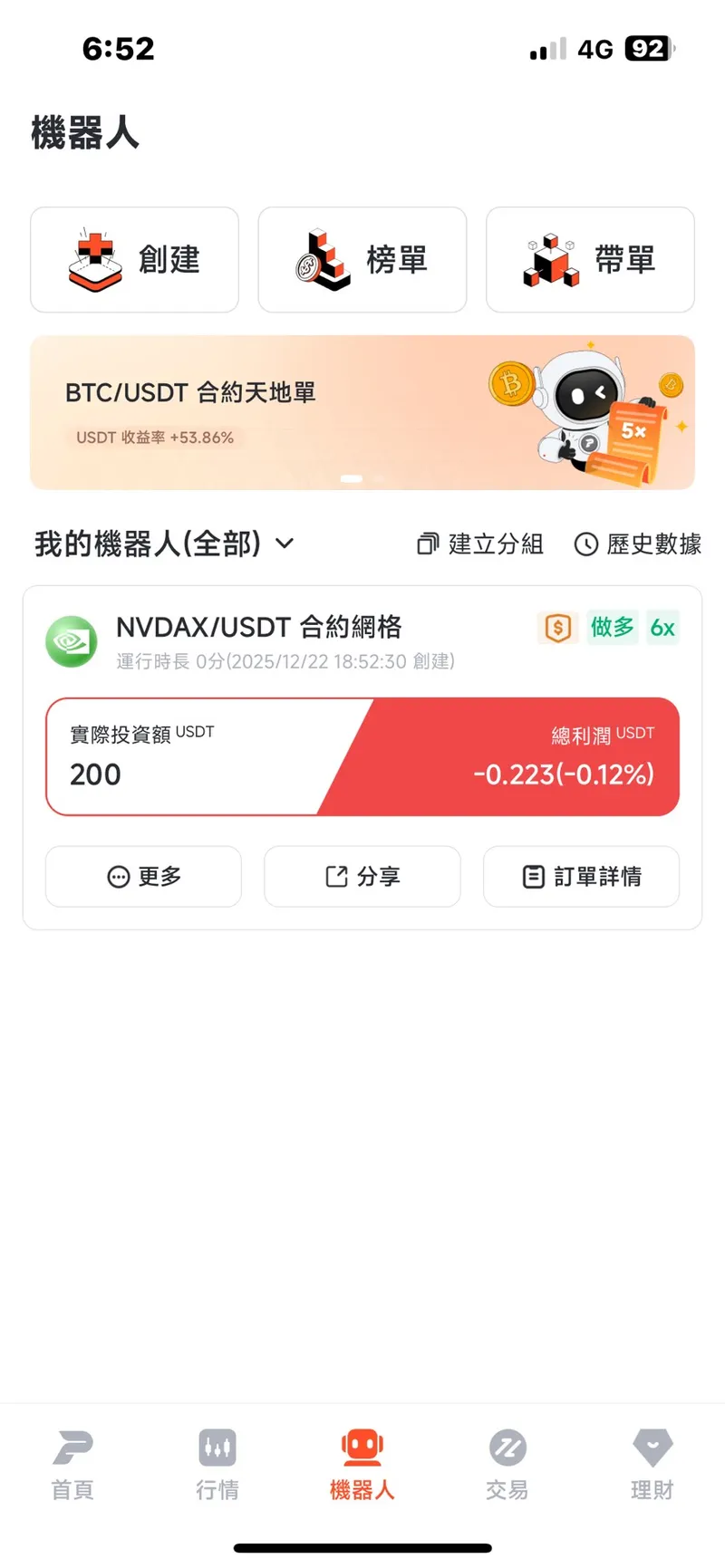Image resolution: width=725 pixels, height=1568 pixels.
Task: View 歷史數據 history data
Action: [x=638, y=544]
